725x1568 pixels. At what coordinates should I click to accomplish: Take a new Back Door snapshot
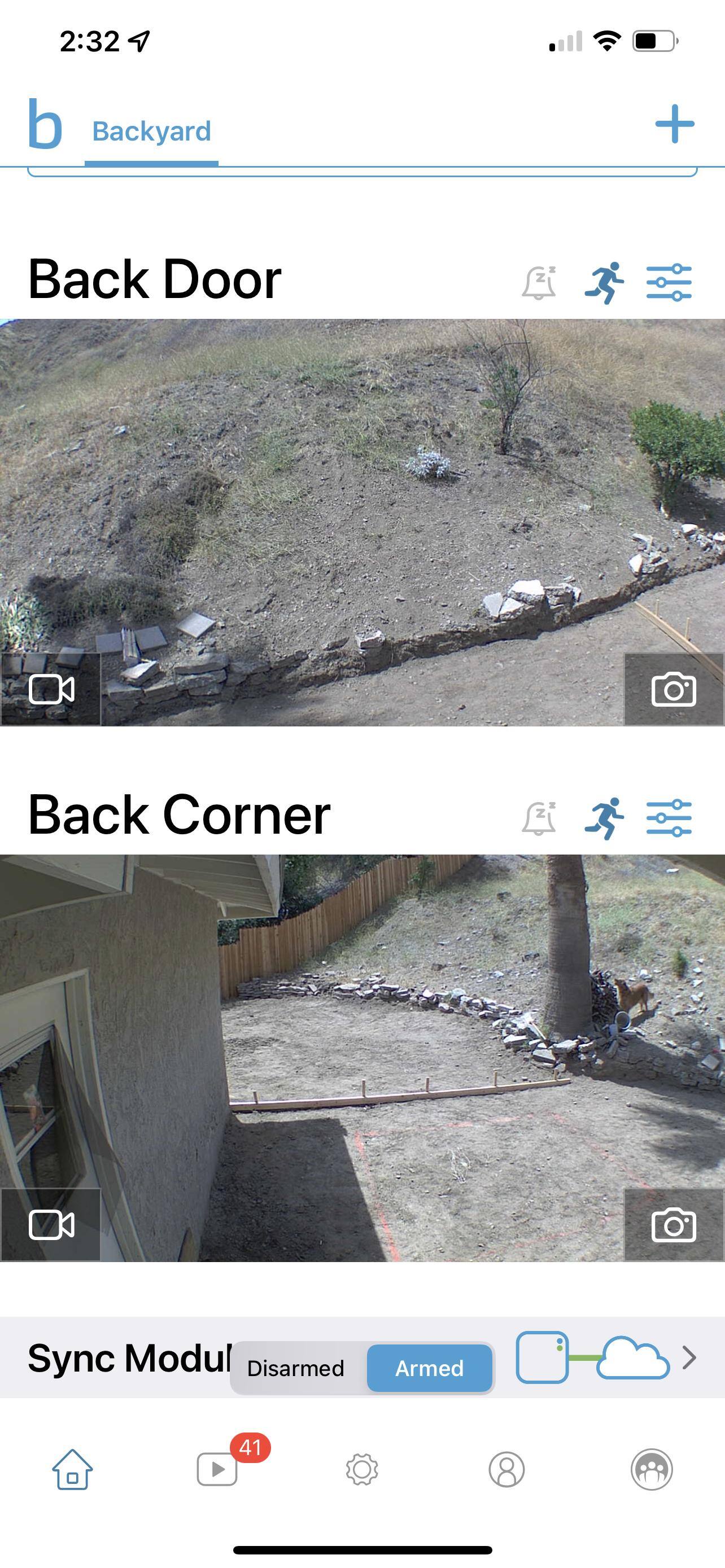673,689
